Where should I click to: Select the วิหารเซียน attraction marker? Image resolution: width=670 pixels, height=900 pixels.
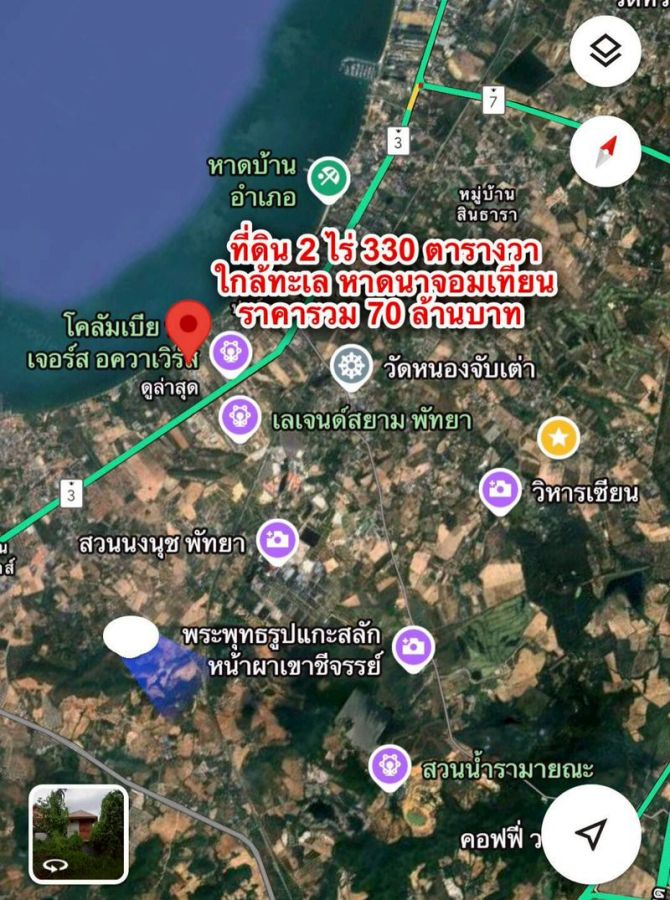pos(499,491)
